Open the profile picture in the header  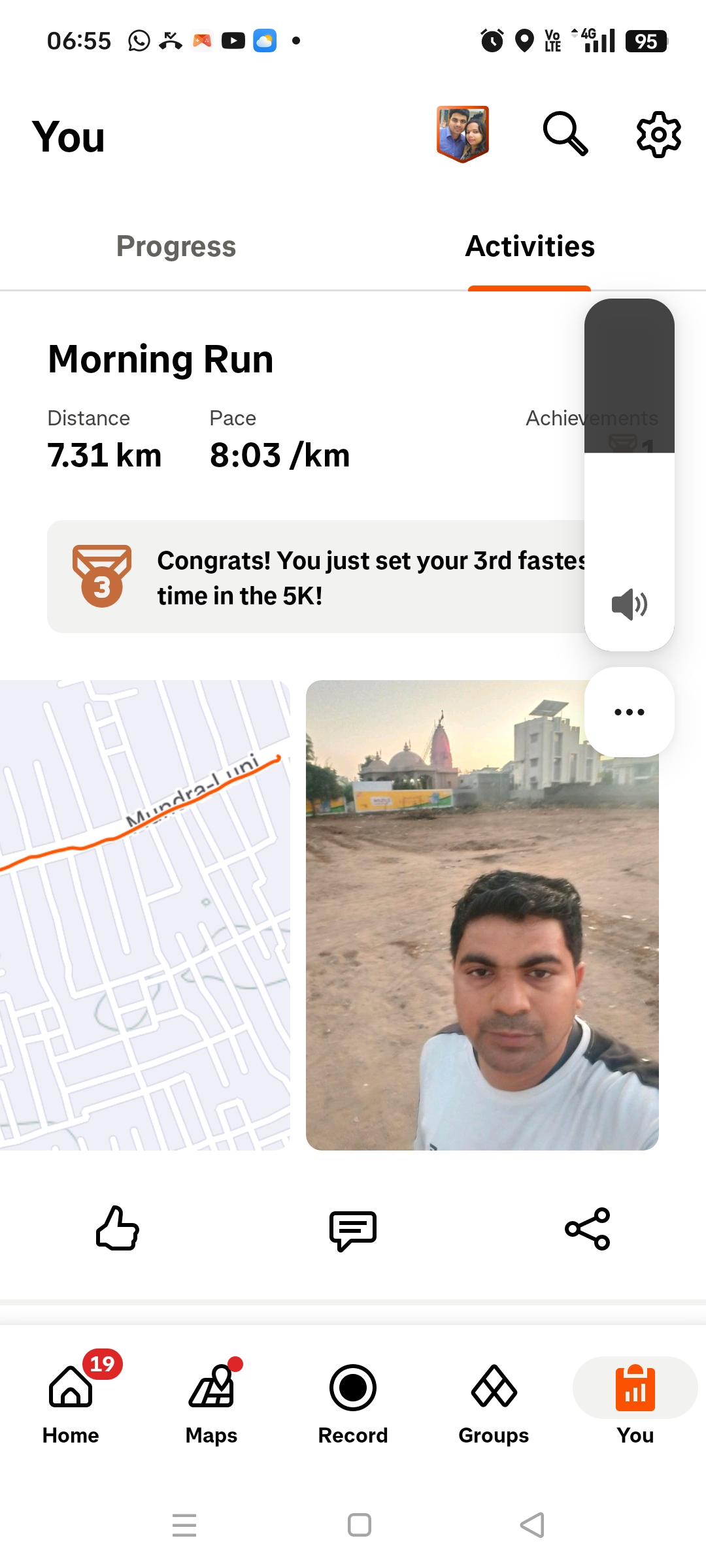point(463,134)
